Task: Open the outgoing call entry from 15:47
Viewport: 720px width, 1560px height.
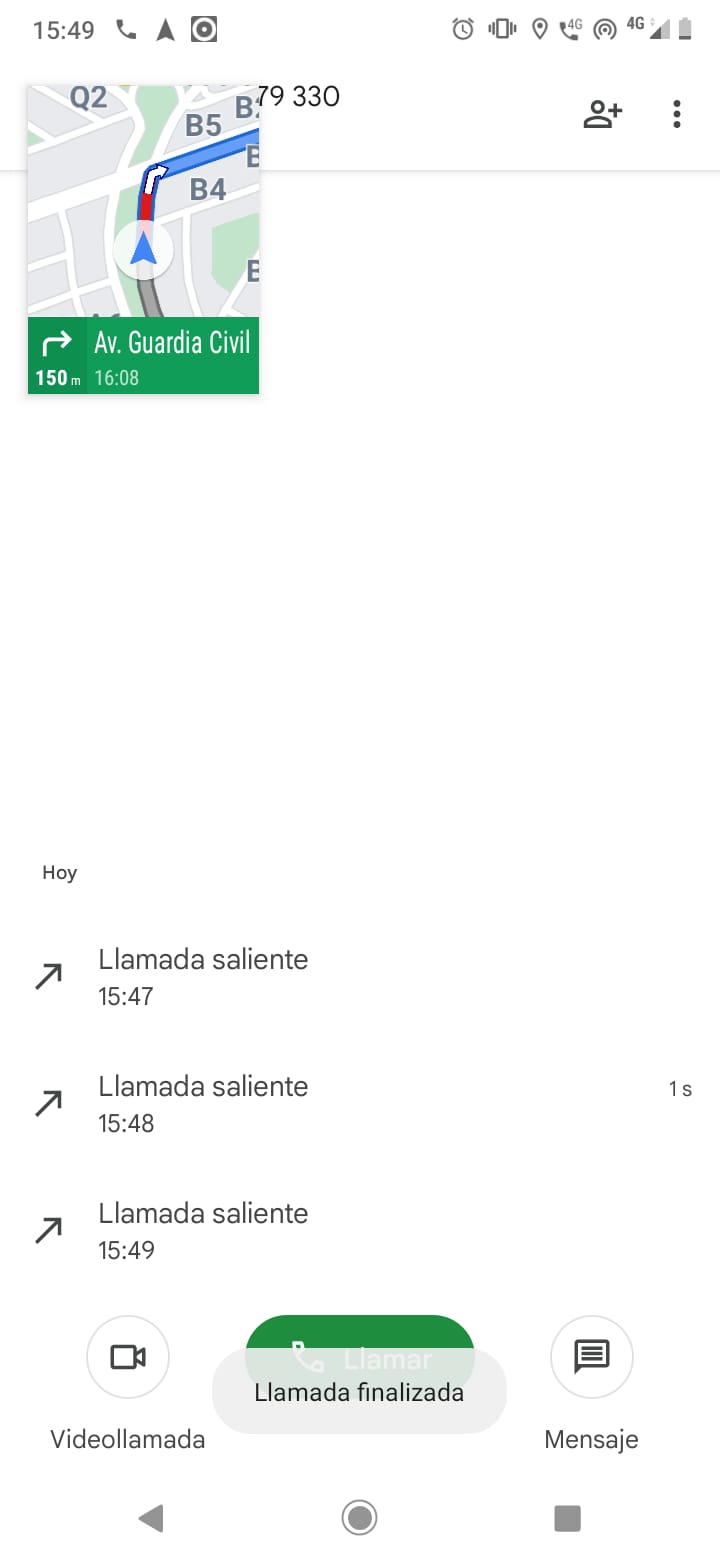Action: click(x=360, y=977)
